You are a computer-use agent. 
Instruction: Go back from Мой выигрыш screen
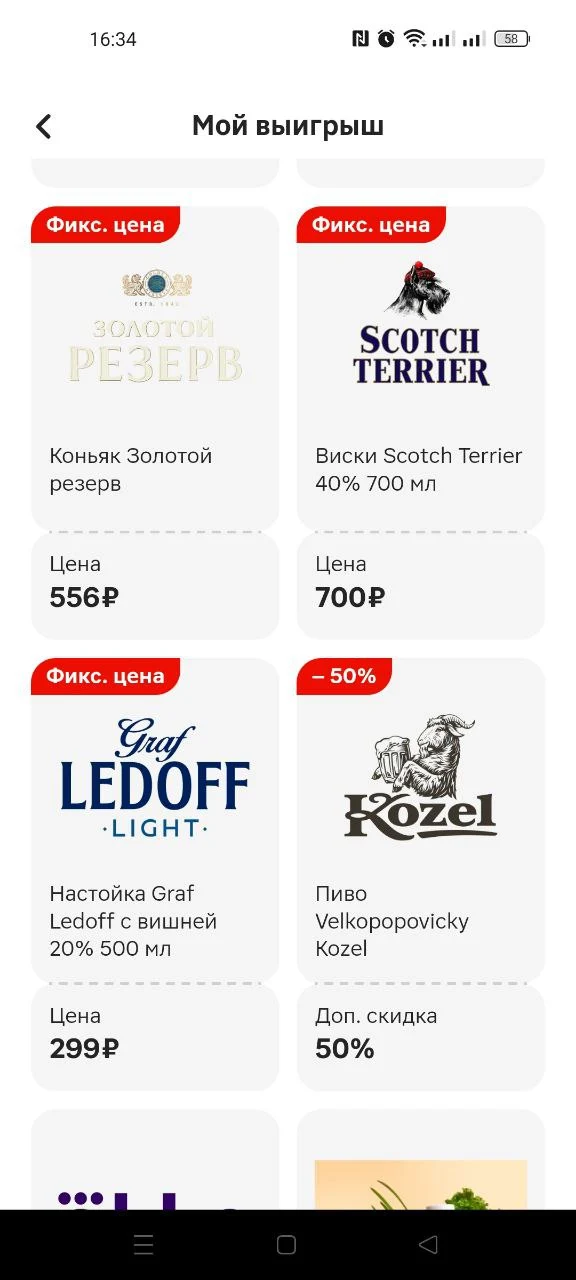[43, 126]
